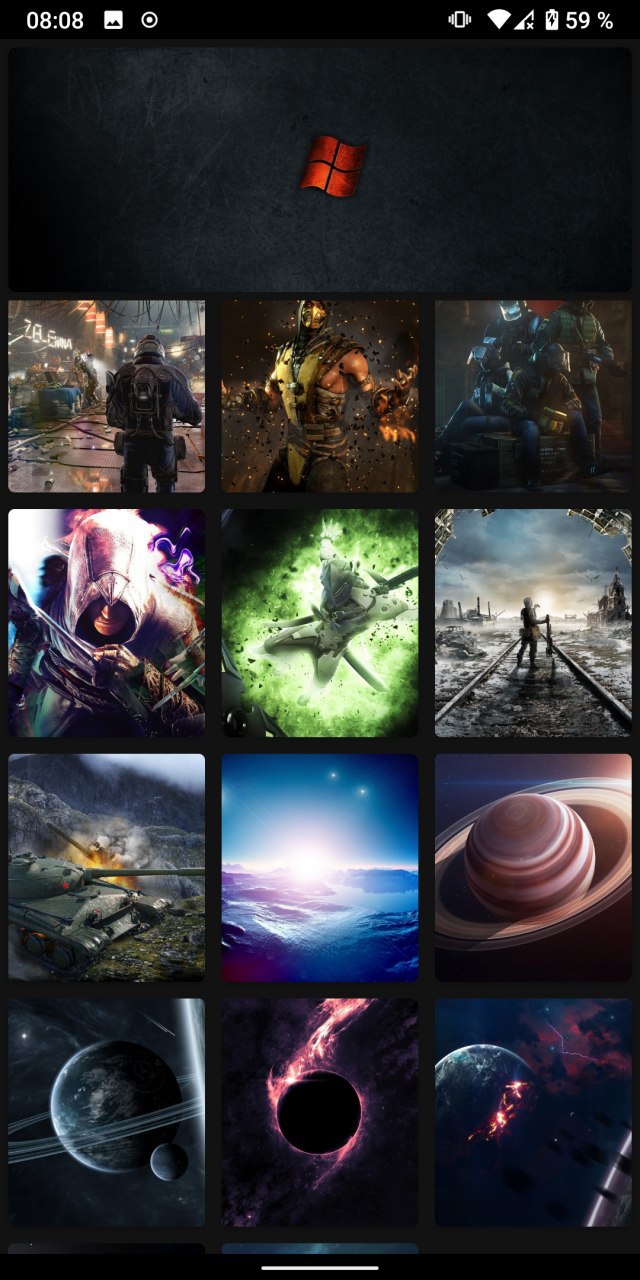Select the ringed striped planet wallpaper
This screenshot has width=640, height=1280.
click(x=533, y=867)
